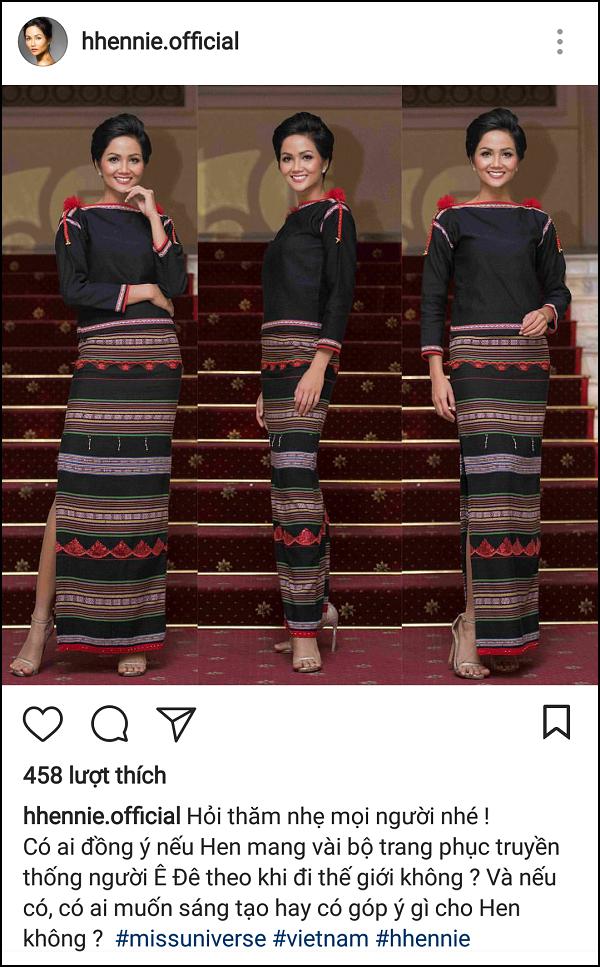
Task: Share the post via paper plane icon
Action: [176, 723]
